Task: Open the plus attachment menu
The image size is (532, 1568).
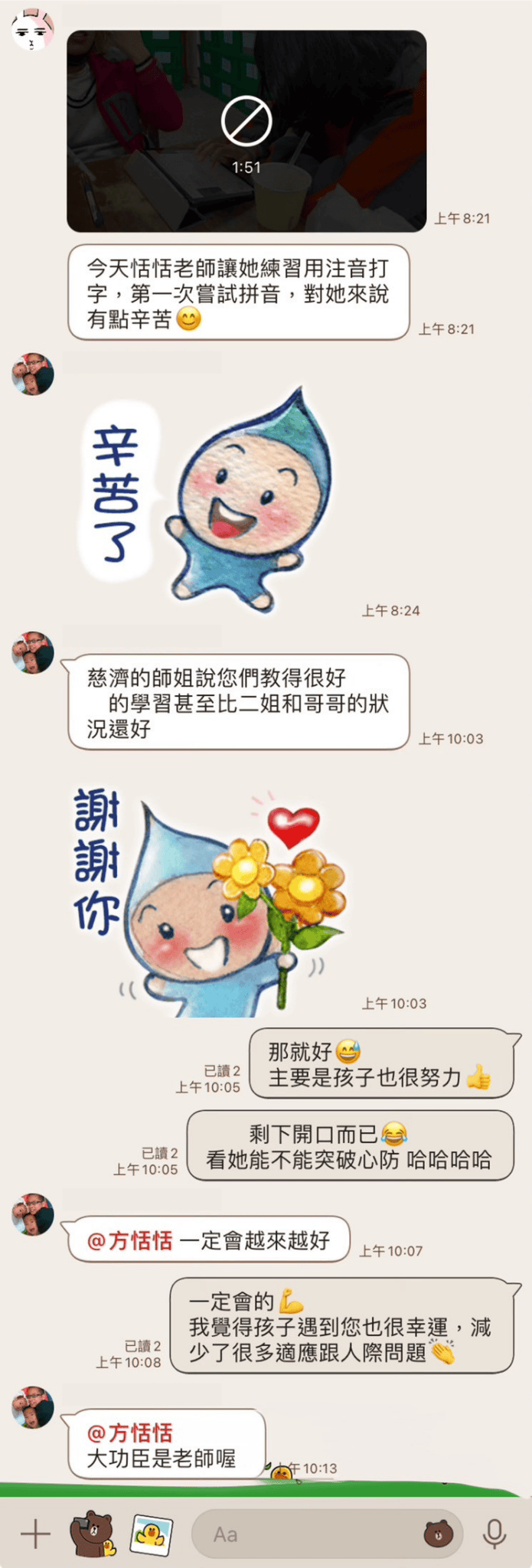Action: (x=35, y=1534)
